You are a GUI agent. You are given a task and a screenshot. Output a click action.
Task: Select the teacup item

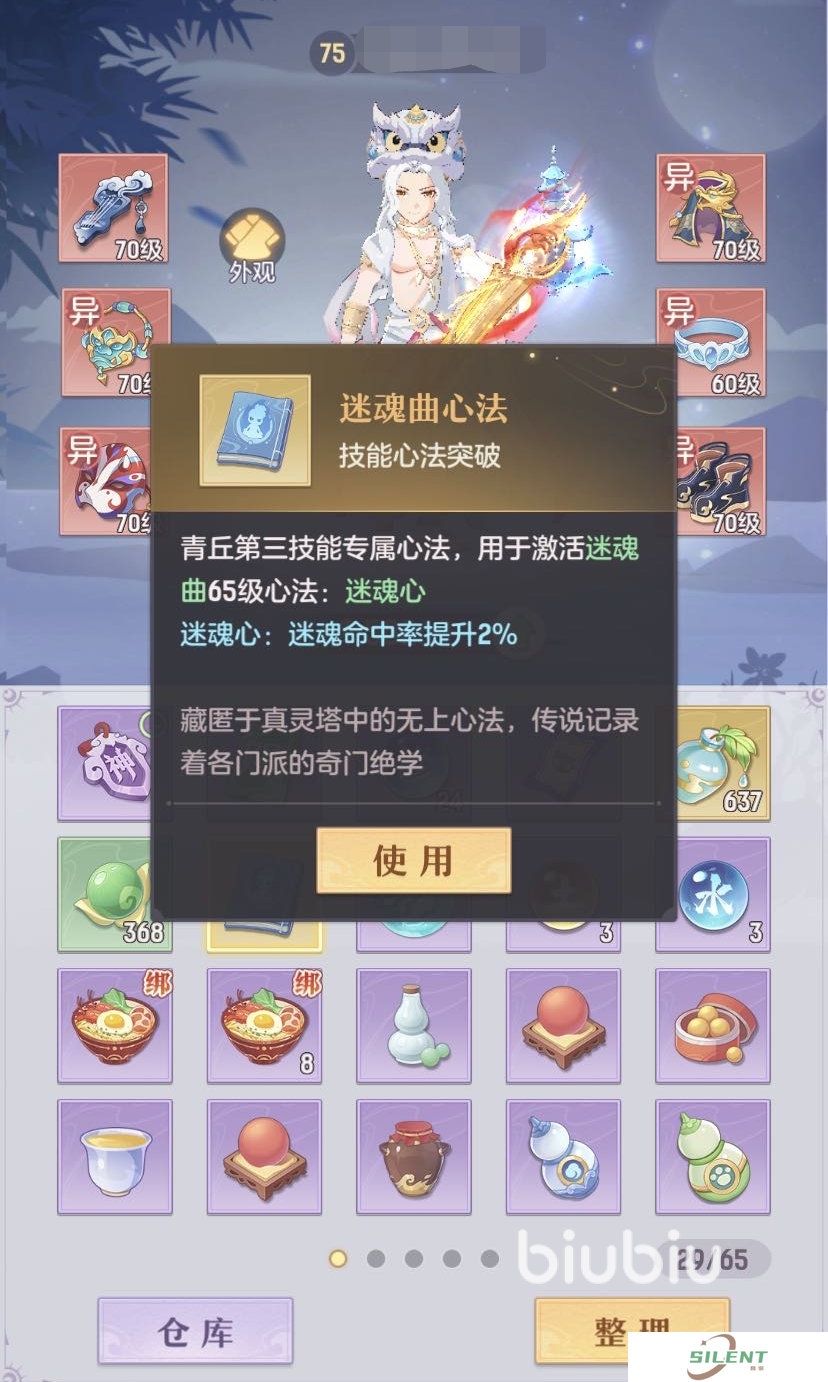(x=115, y=1157)
